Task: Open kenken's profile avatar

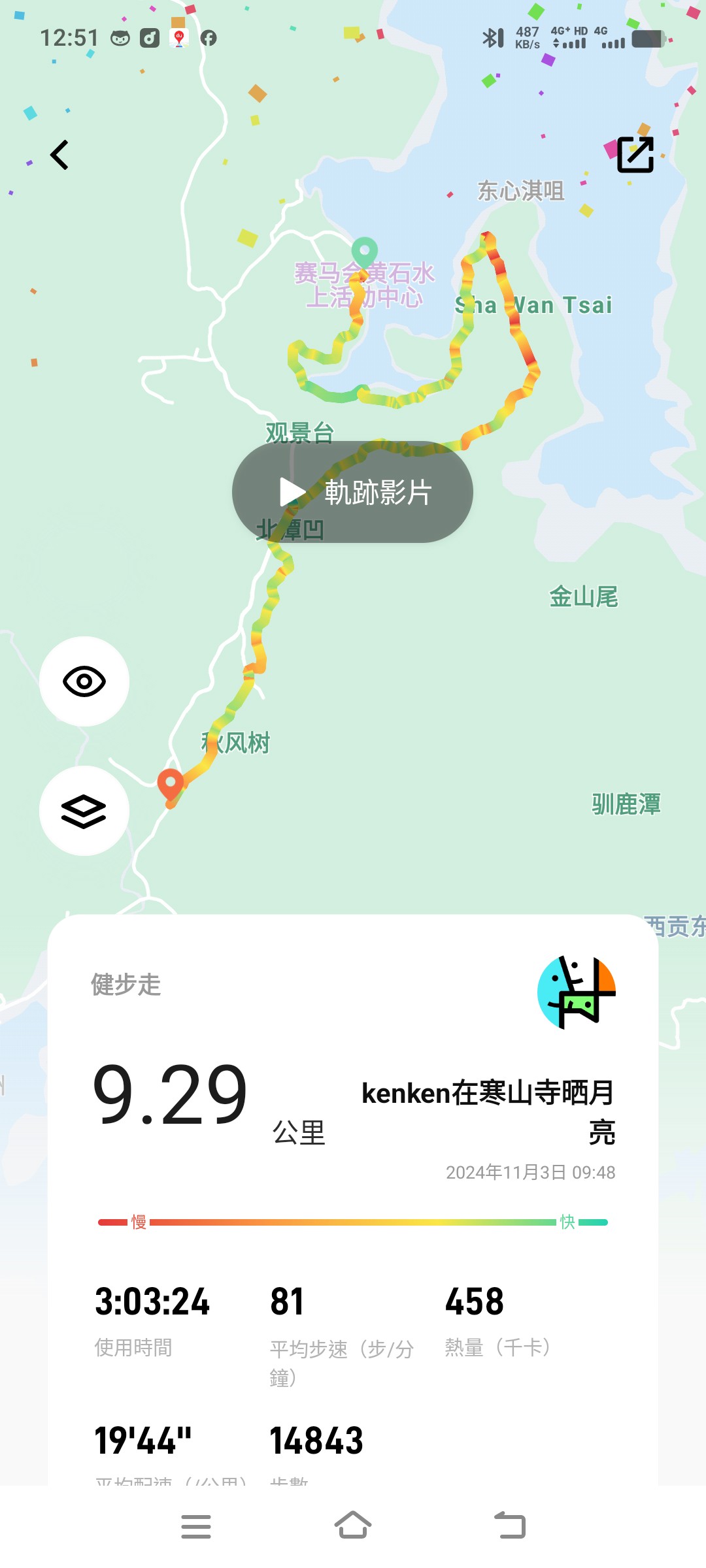Action: (576, 992)
